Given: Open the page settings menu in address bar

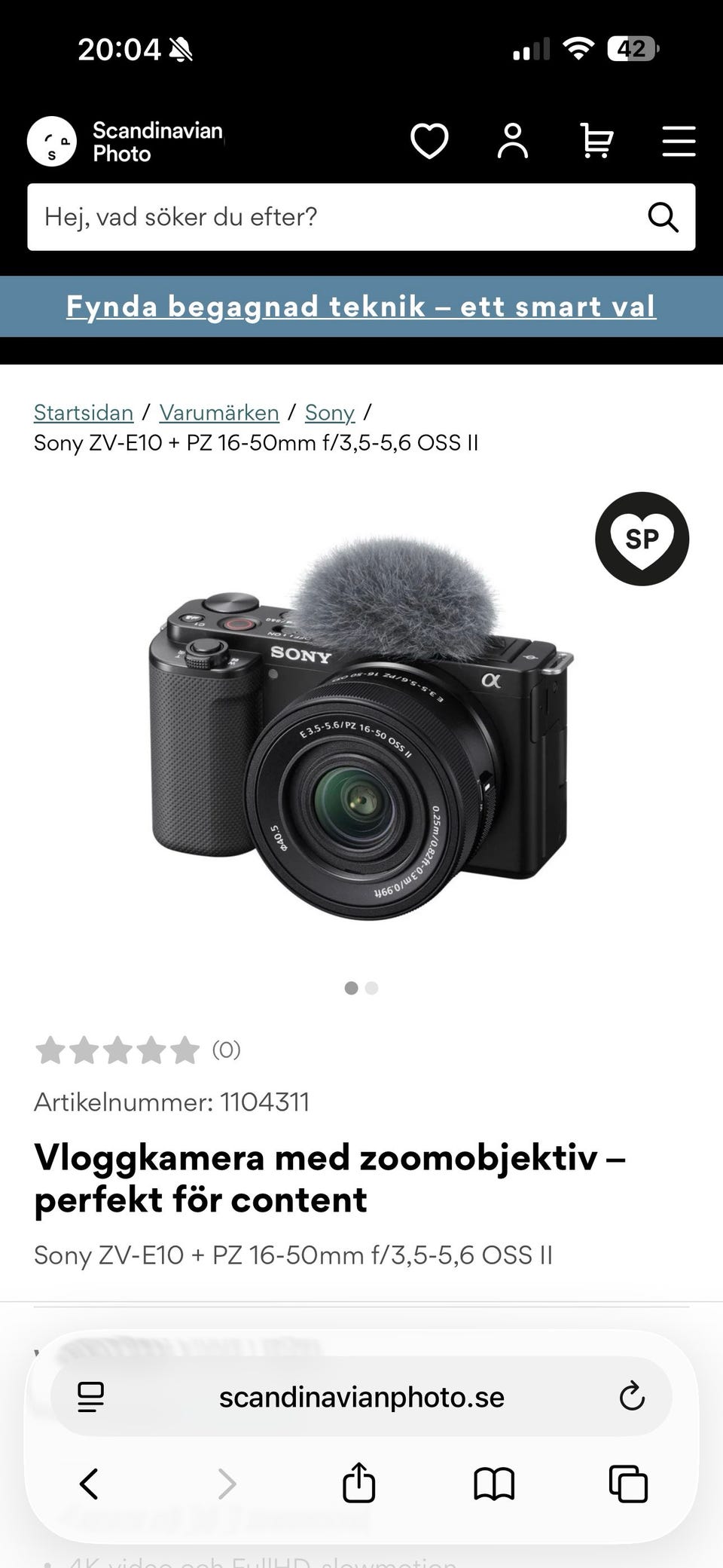Looking at the screenshot, I should point(91,1396).
